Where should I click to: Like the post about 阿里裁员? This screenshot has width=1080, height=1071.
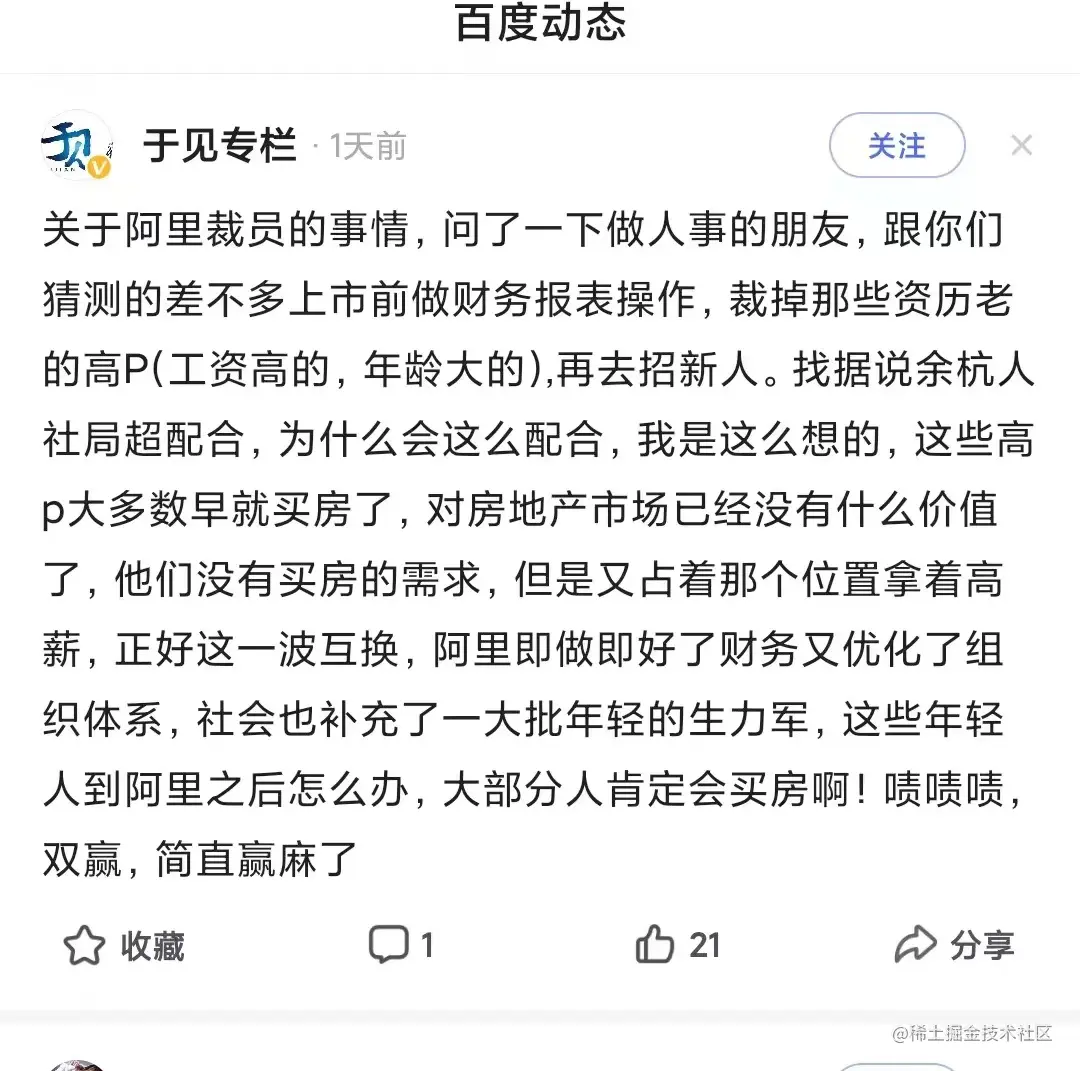677,944
